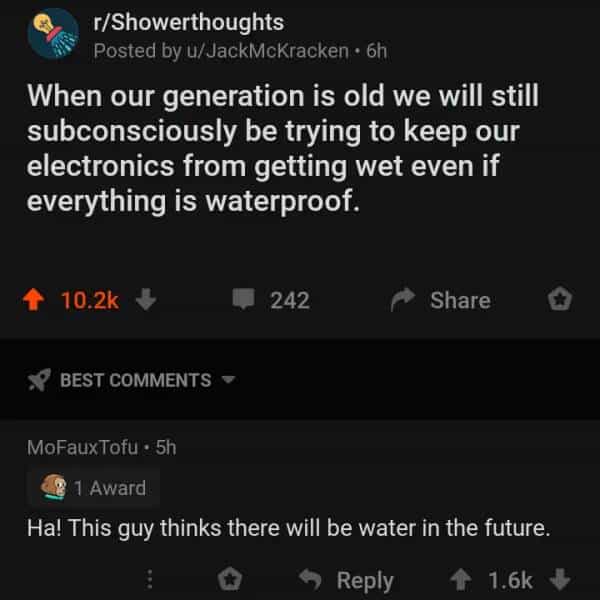The height and width of the screenshot is (600, 600).
Task: Give an award to the post
Action: click(x=561, y=300)
